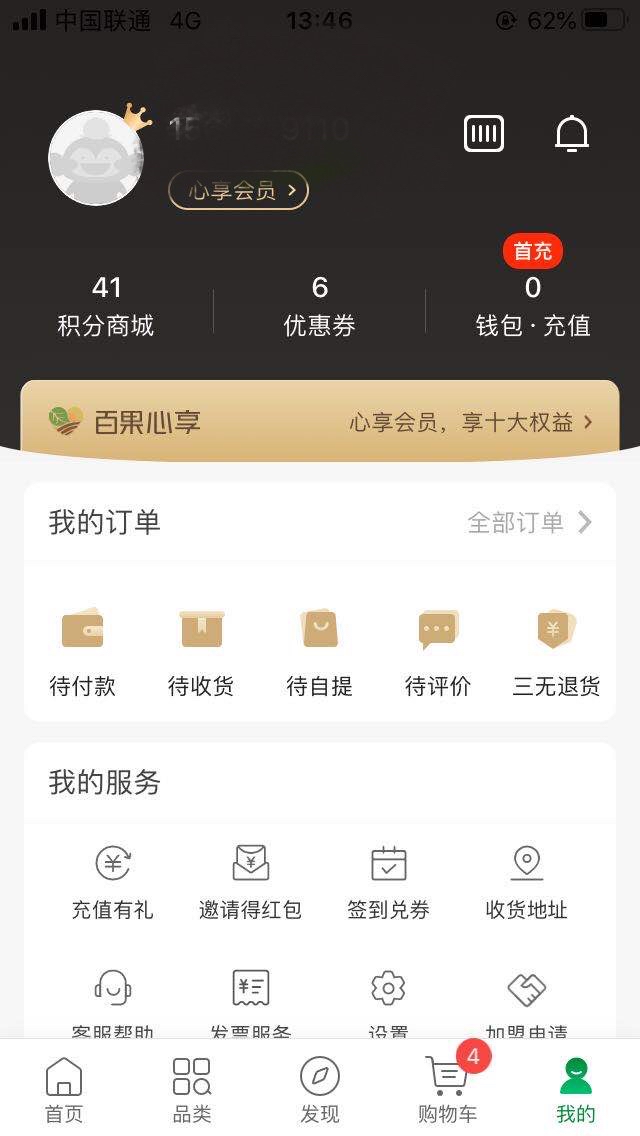Open the 百果心享 membership benefits banner
640x1136 pixels.
(320, 422)
